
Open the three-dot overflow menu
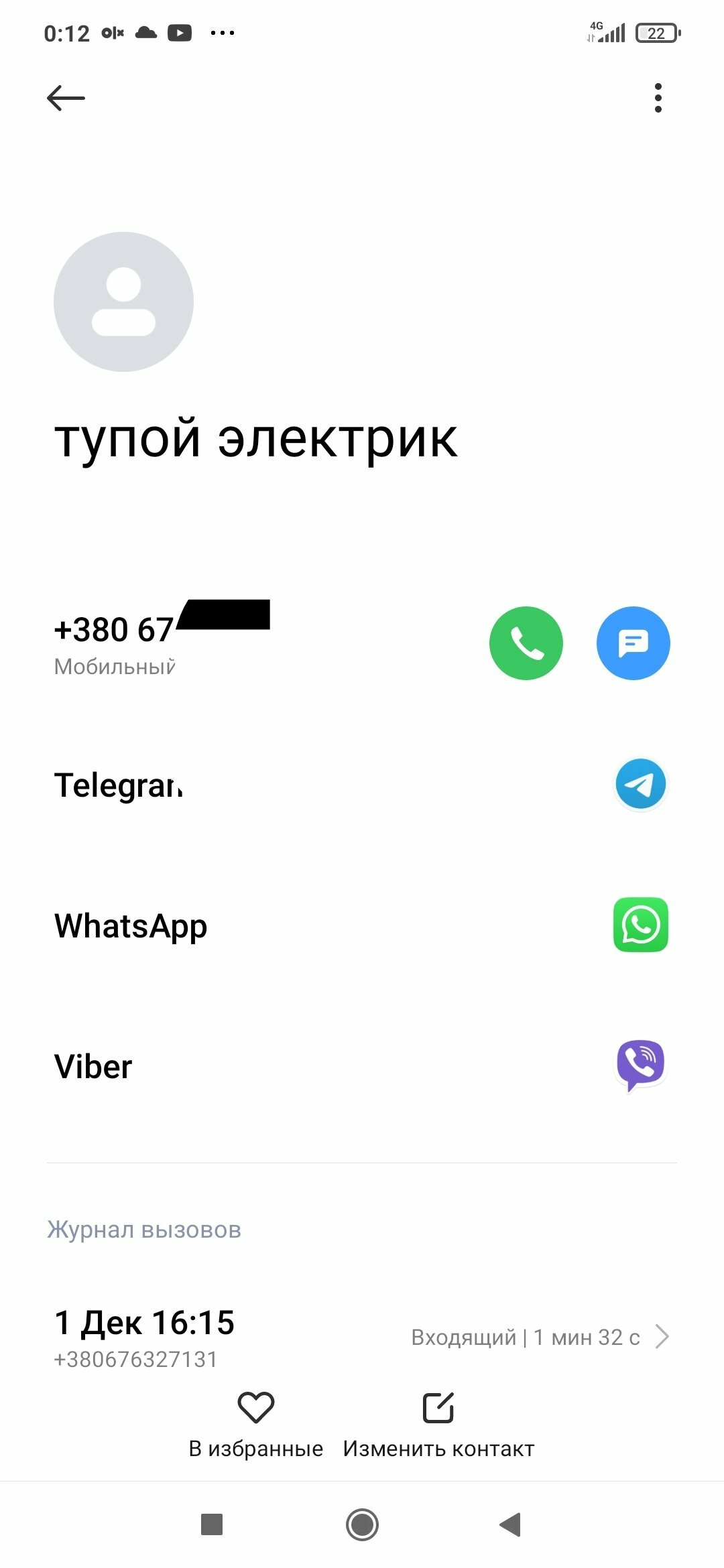tap(658, 98)
